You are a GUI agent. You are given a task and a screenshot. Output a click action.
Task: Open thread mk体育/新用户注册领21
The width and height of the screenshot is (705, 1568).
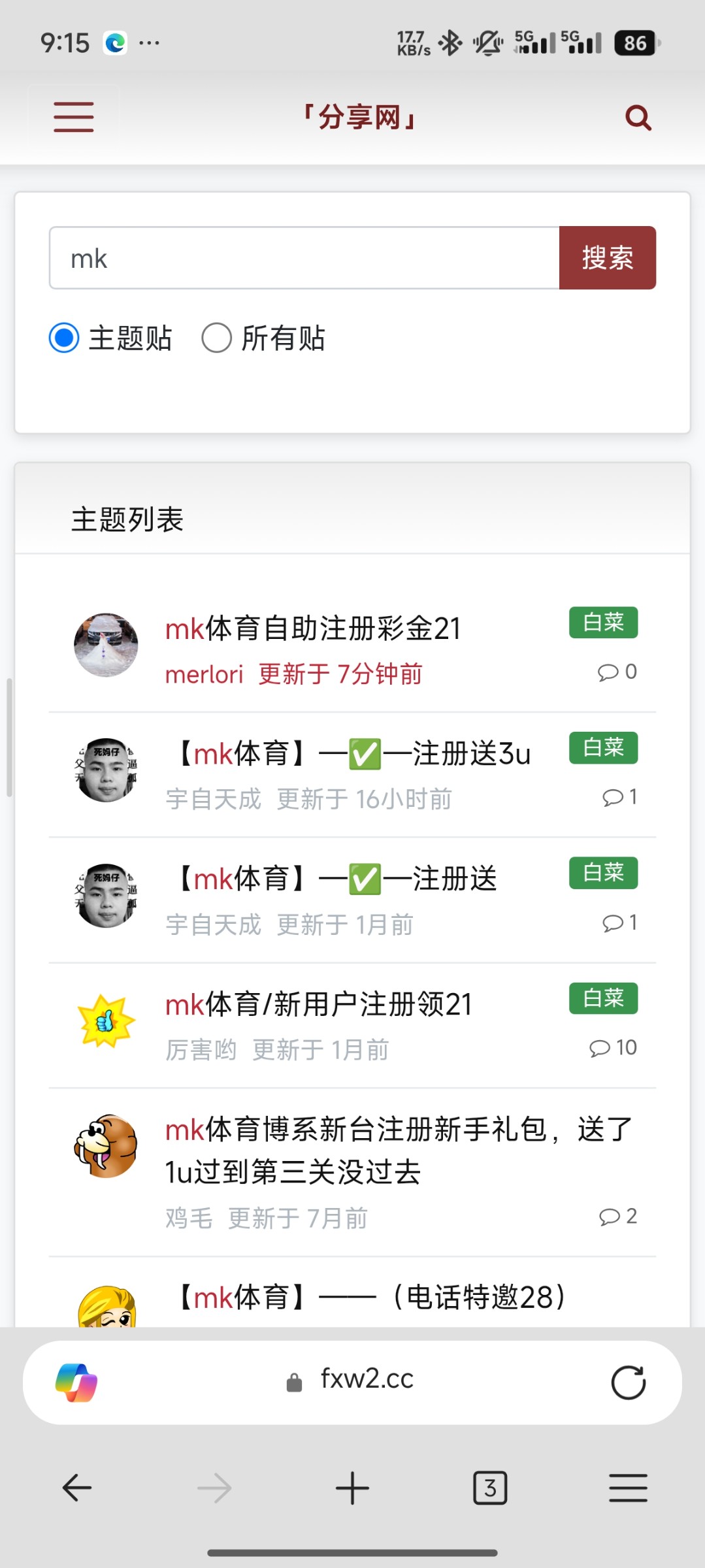pos(318,1005)
